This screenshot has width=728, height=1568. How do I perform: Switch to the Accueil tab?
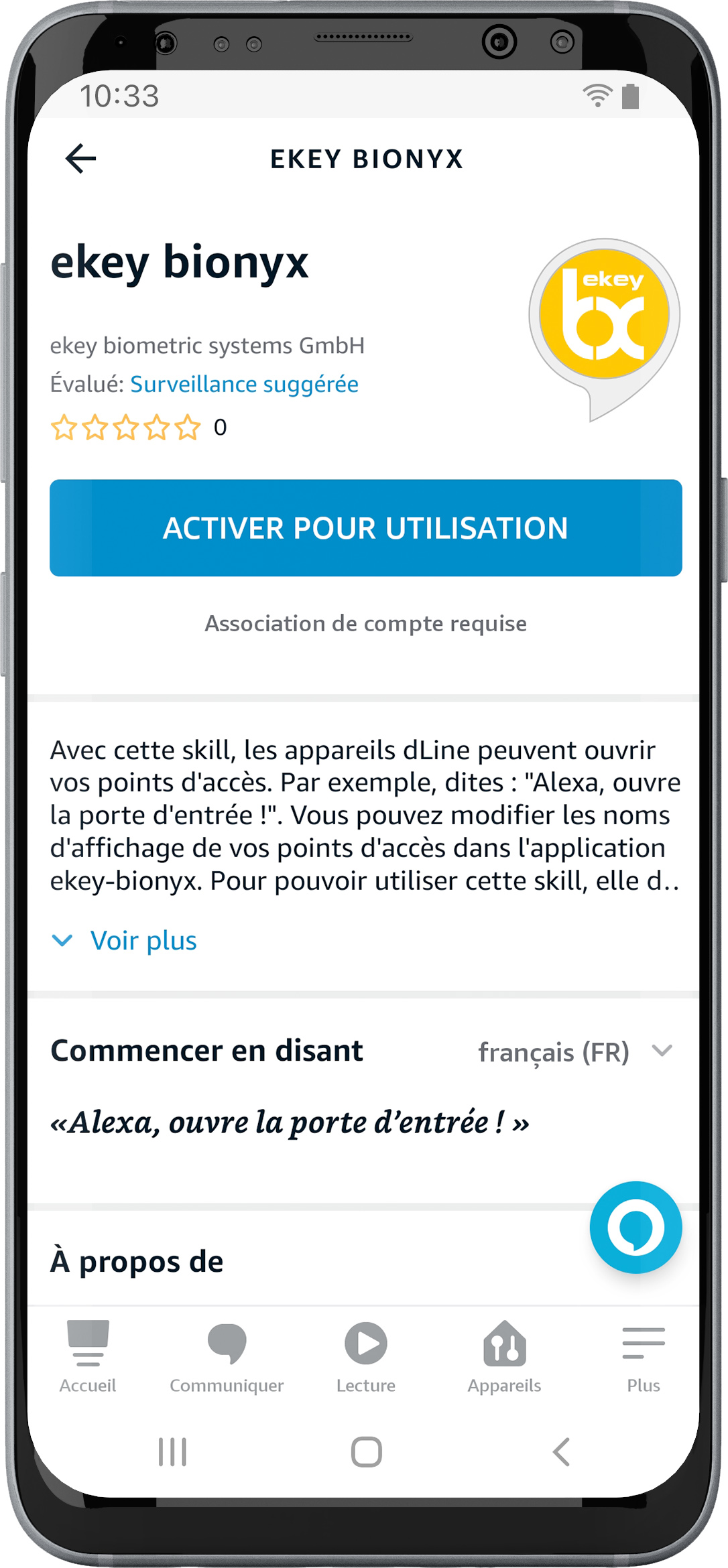point(88,1357)
